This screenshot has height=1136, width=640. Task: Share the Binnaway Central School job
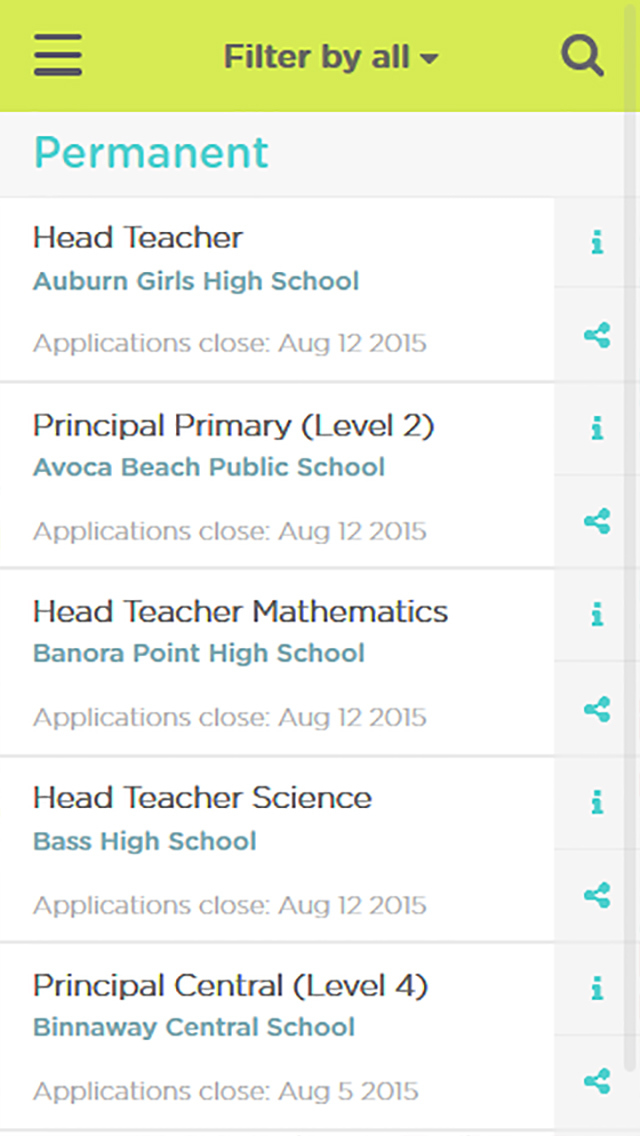click(597, 1082)
